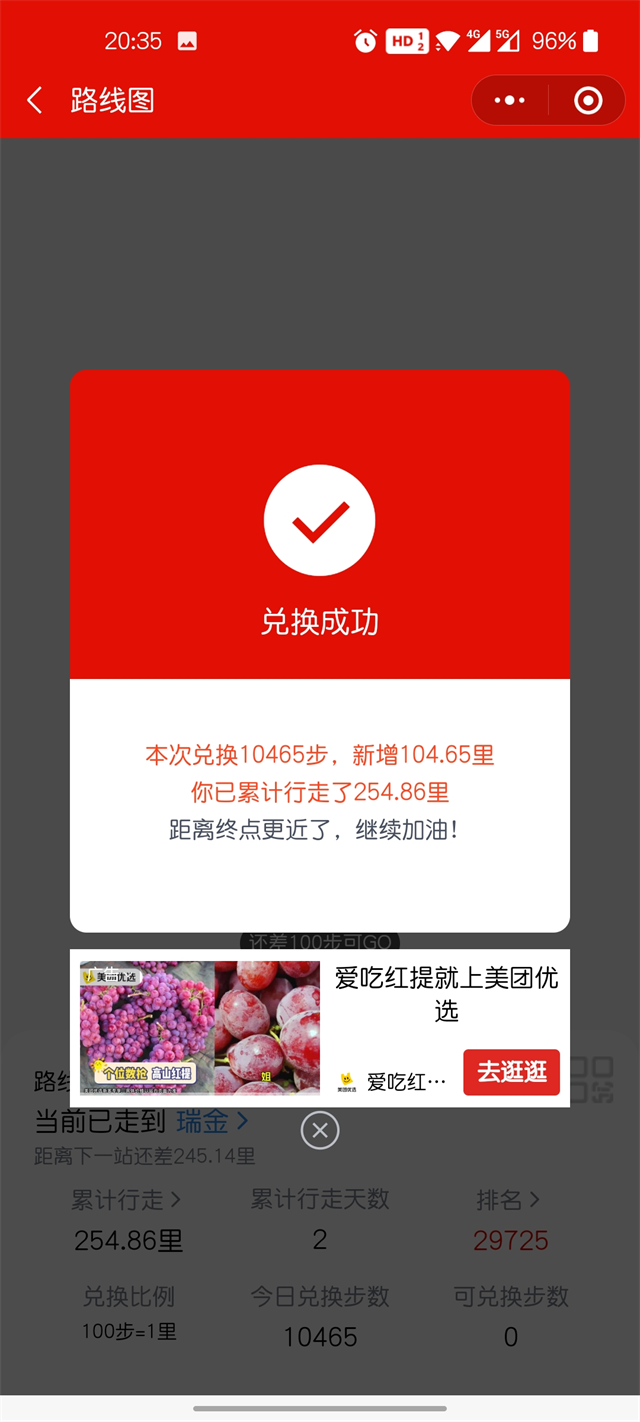
Task: Go back from 路线图 page
Action: pos(35,100)
